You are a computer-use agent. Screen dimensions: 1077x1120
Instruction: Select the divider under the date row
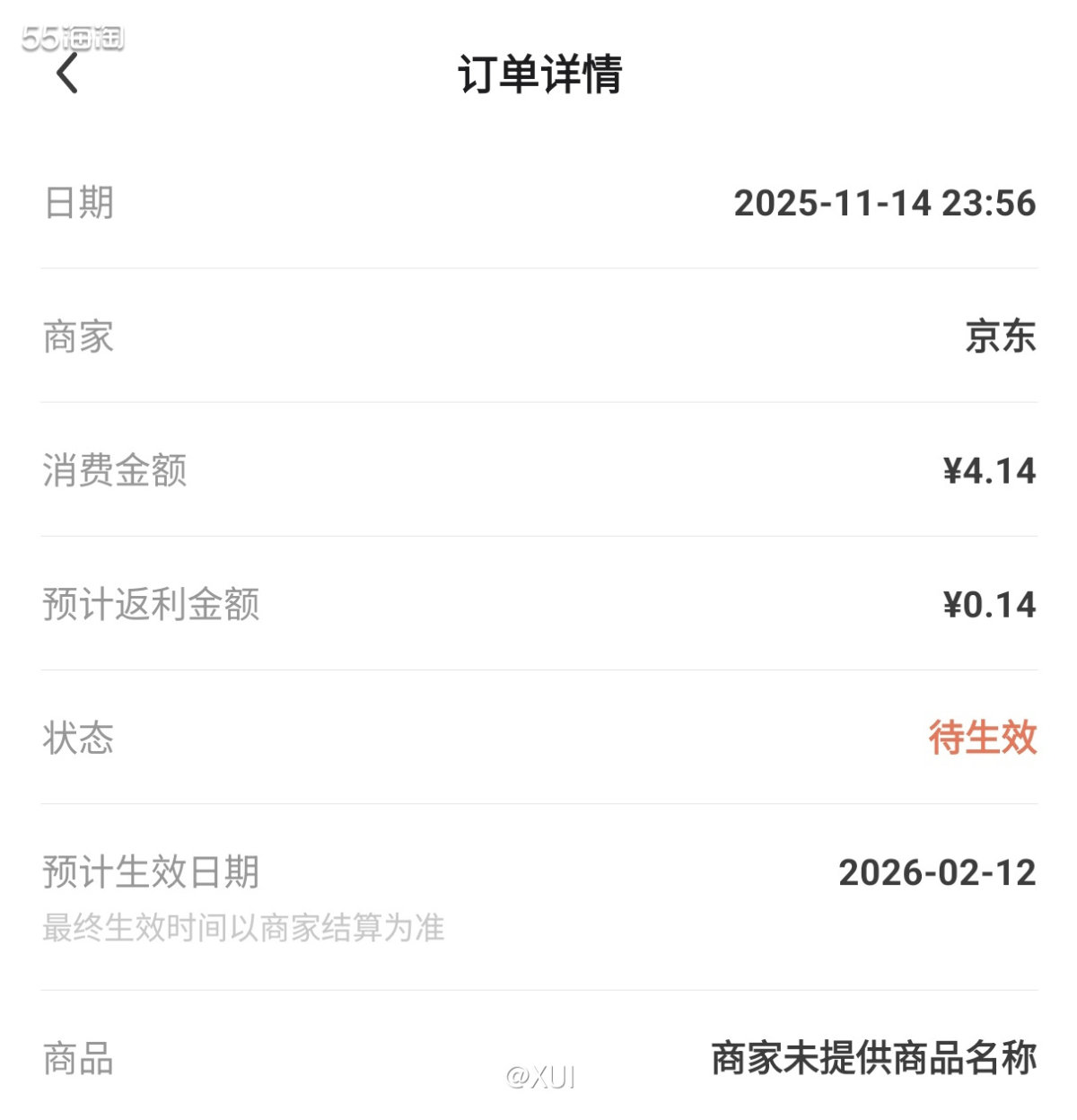[x=538, y=268]
